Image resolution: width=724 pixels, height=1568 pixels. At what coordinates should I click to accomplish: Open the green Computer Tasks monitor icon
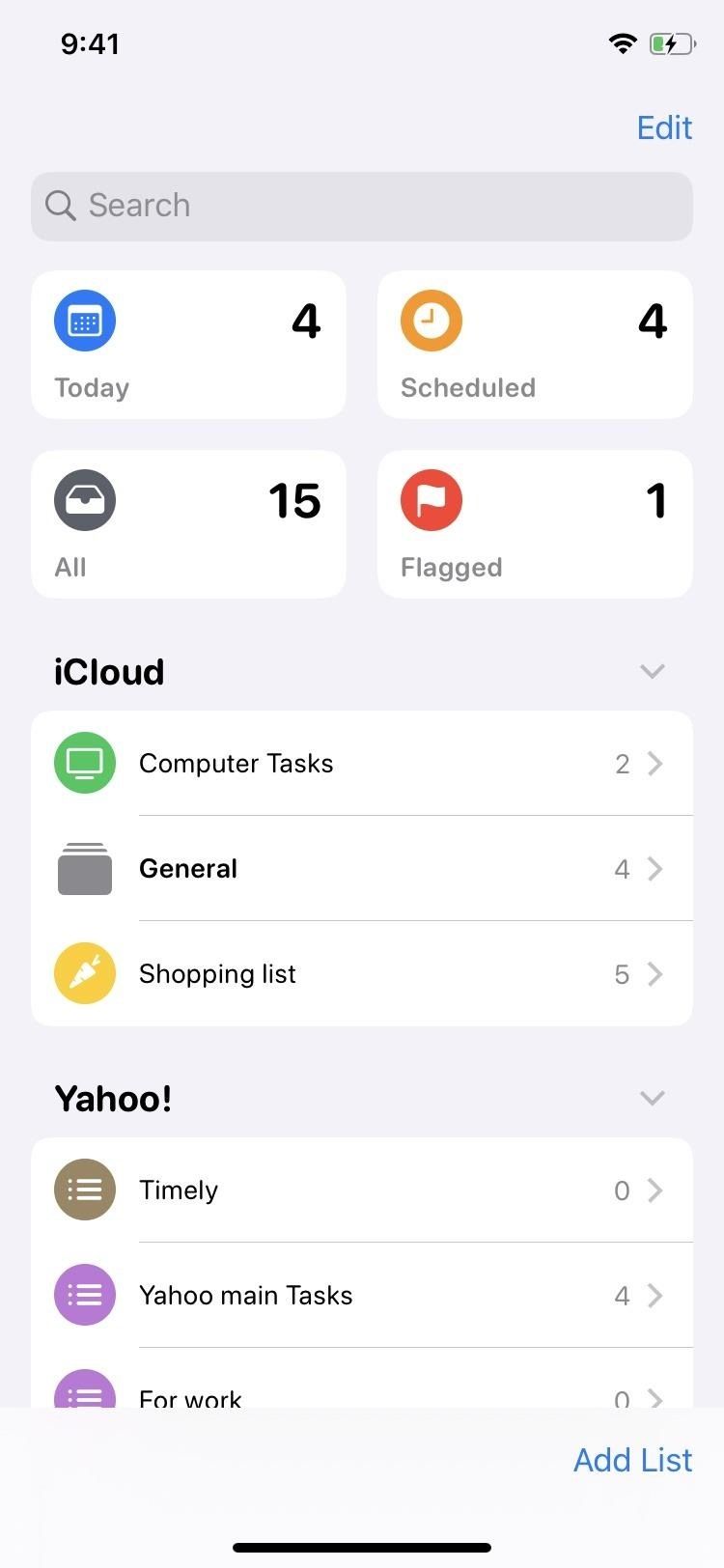pos(85,763)
